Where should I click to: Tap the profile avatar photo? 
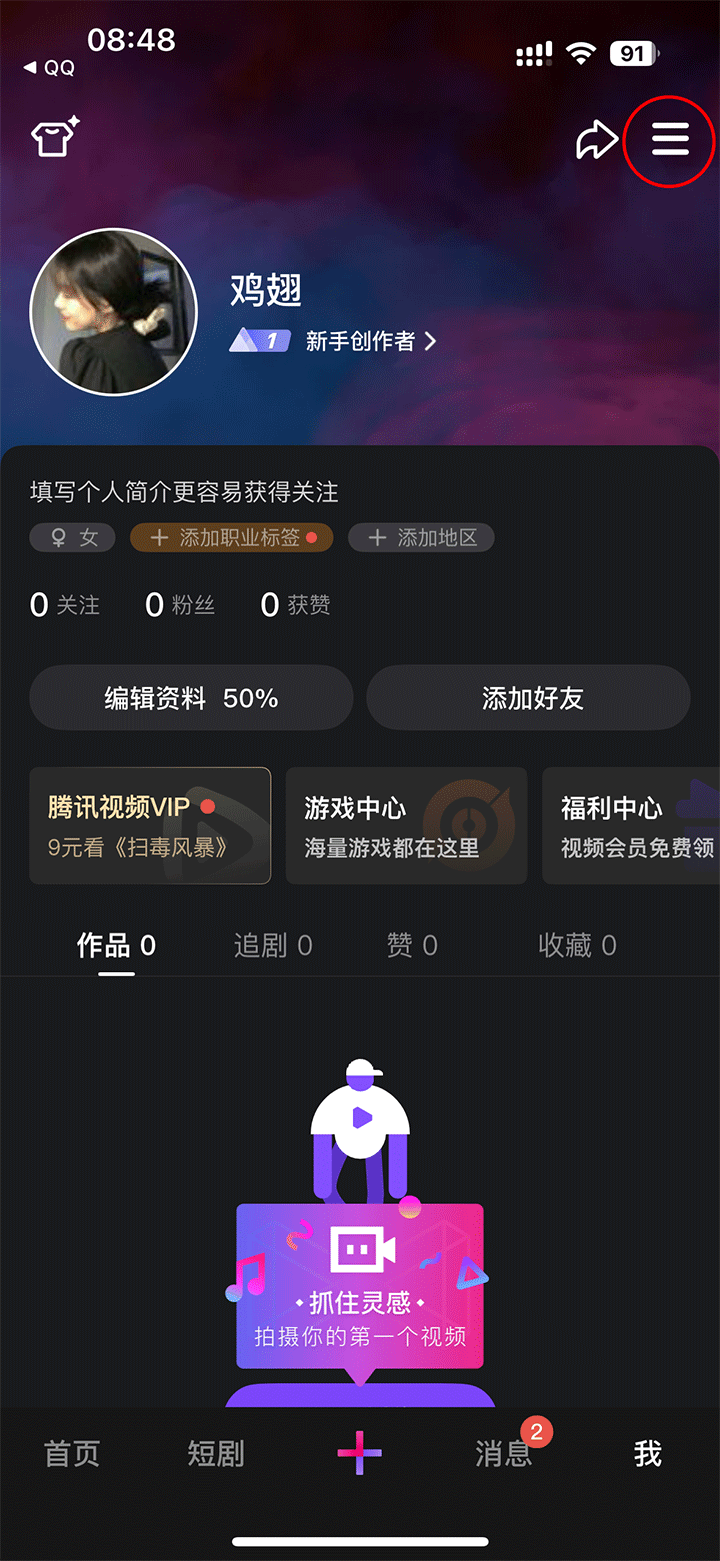tap(113, 311)
